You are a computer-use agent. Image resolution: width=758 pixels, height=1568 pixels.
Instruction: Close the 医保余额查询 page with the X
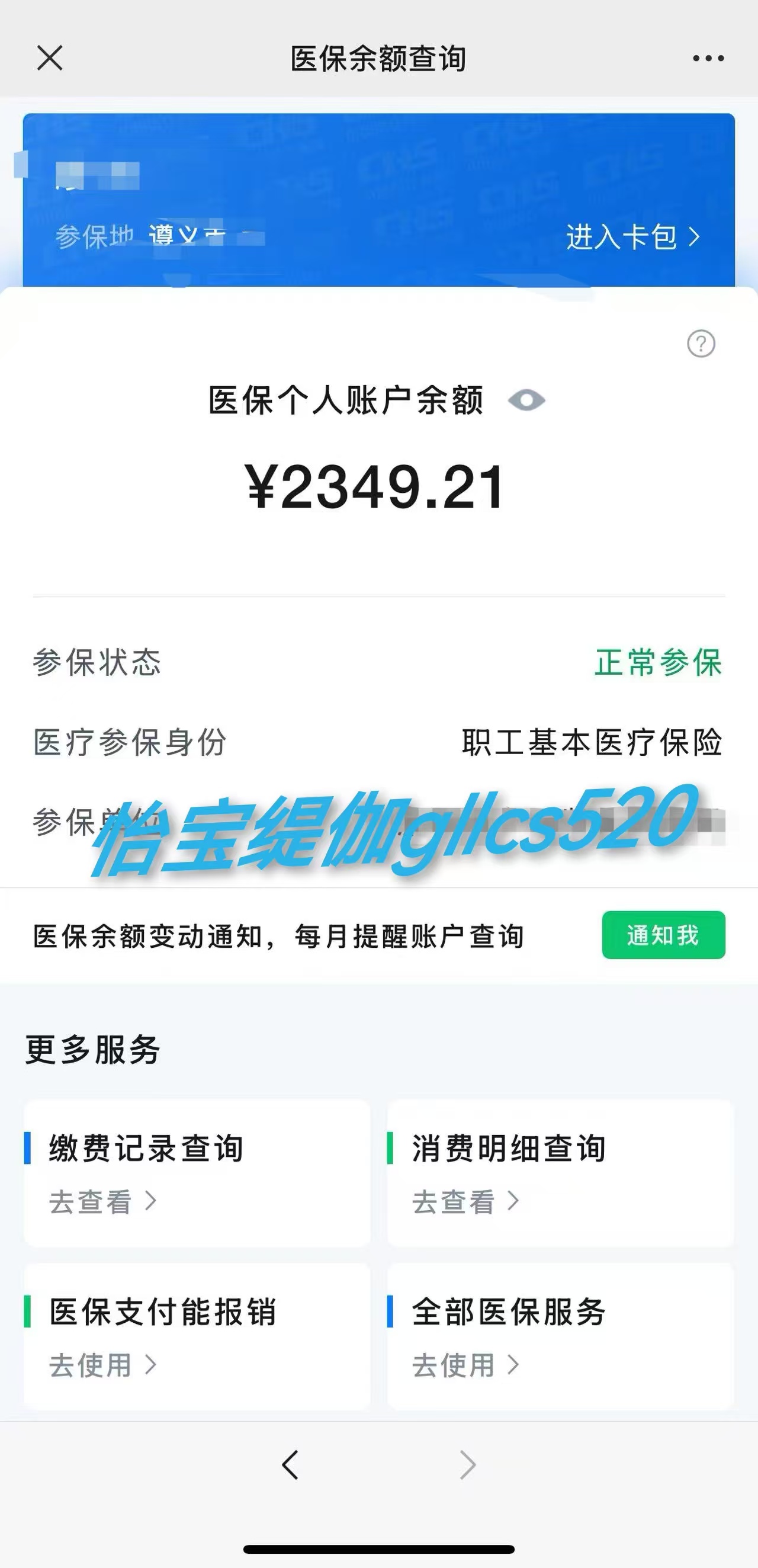[x=50, y=59]
